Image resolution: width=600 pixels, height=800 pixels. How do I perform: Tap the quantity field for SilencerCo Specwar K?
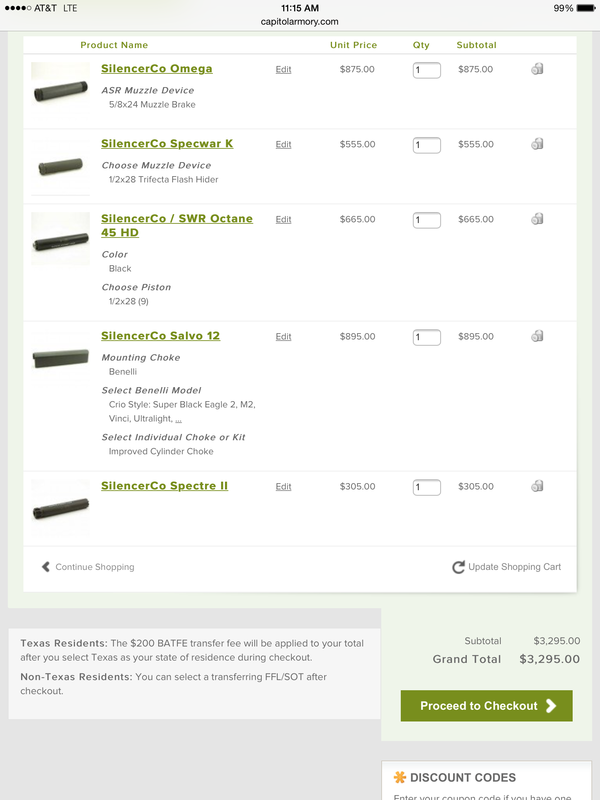click(x=427, y=145)
